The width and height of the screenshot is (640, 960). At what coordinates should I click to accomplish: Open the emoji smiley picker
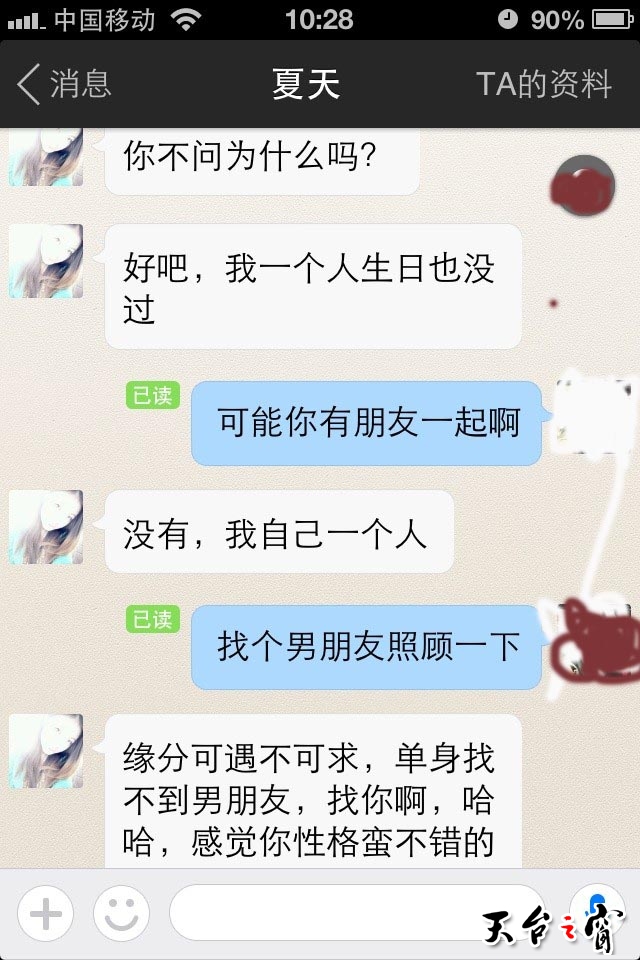click(122, 914)
